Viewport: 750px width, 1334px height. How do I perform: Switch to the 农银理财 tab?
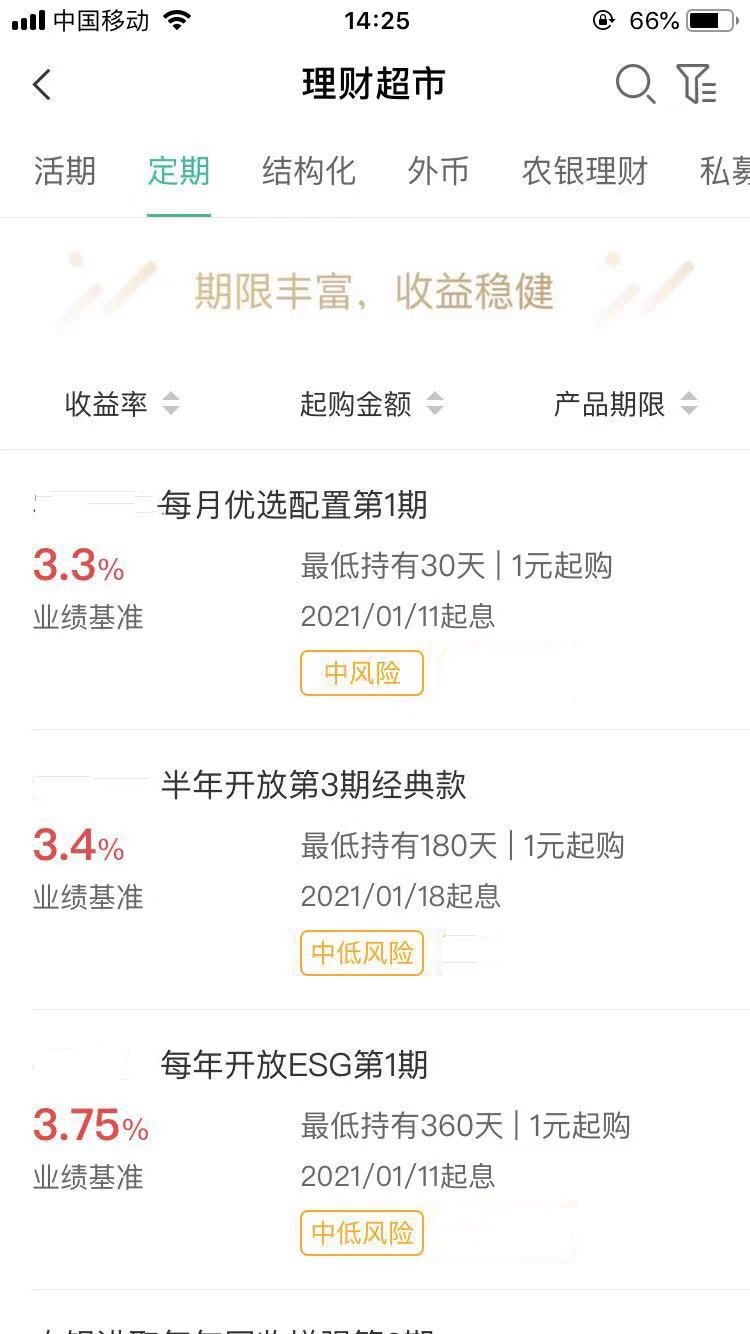[x=584, y=171]
